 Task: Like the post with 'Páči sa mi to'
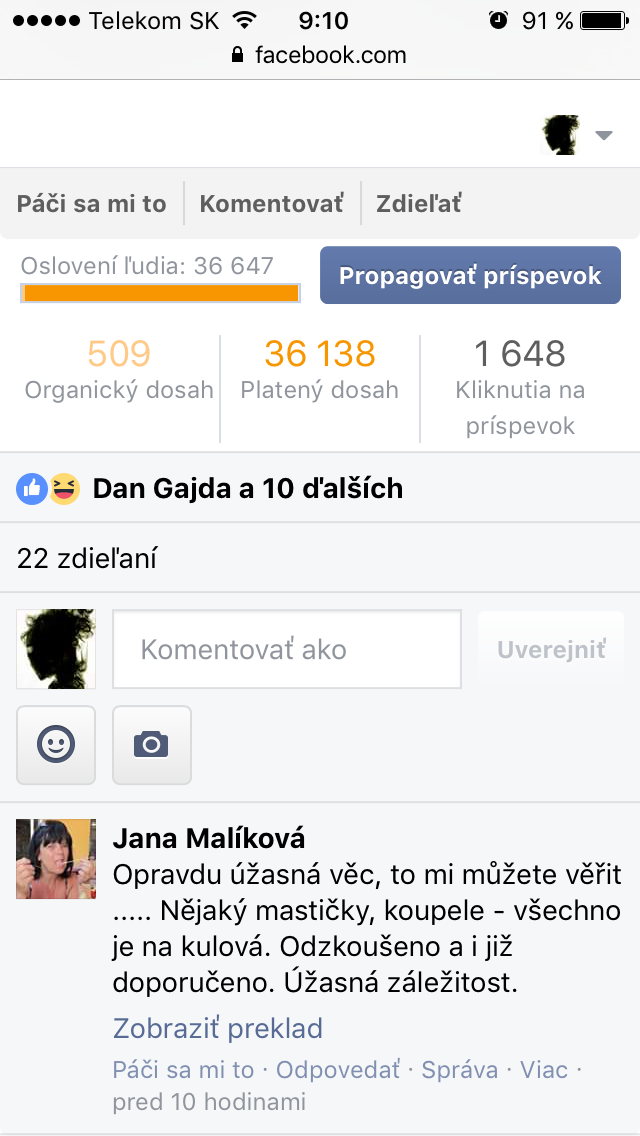(91, 204)
